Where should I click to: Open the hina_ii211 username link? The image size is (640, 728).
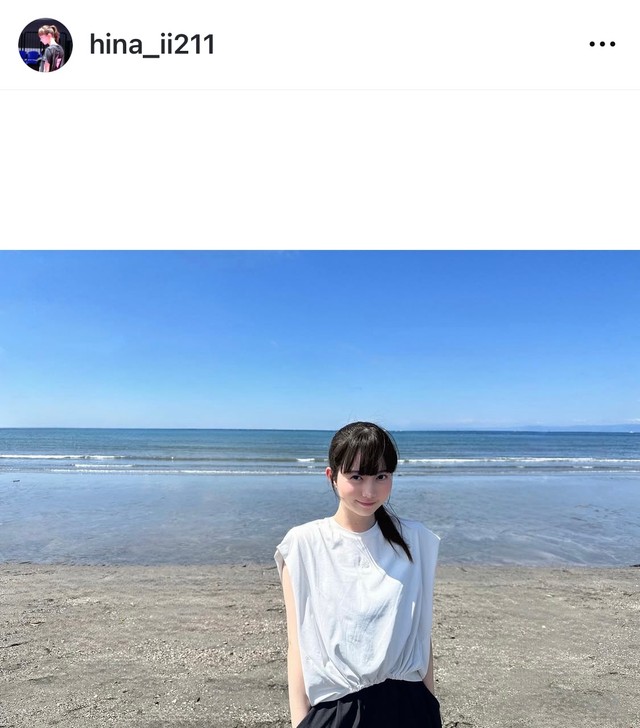tap(152, 45)
